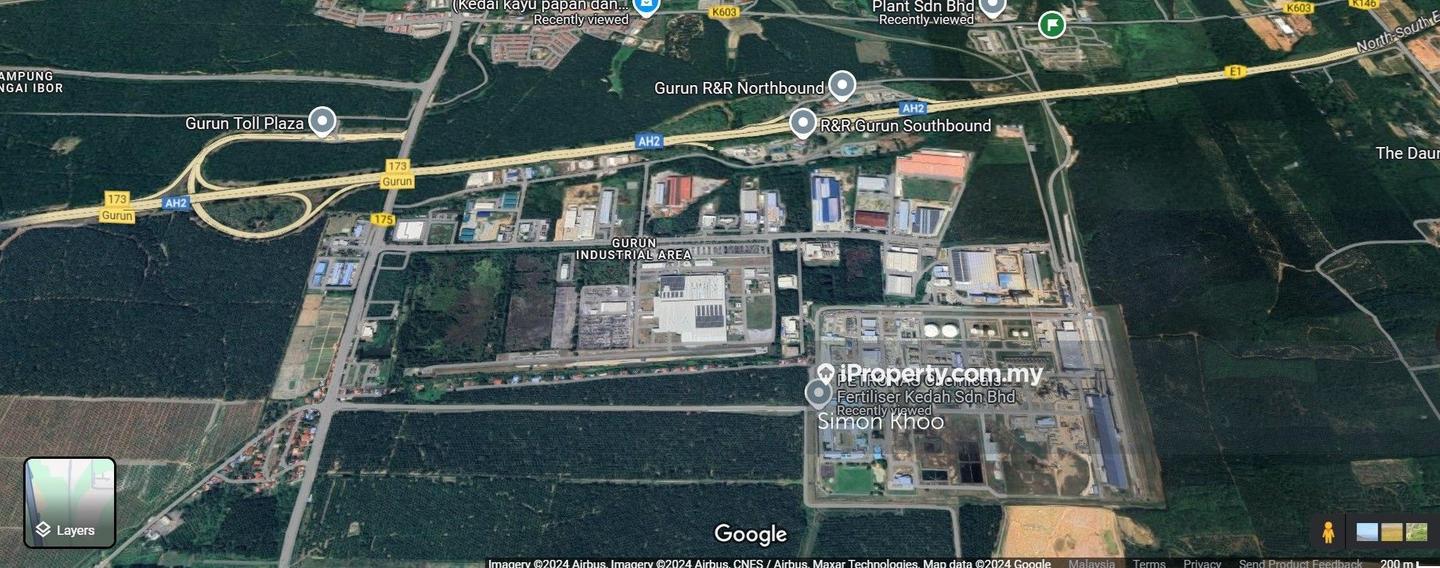Tap the Malaysia region link
Viewport: 1440px width, 568px height.
pyautogui.click(x=1091, y=563)
